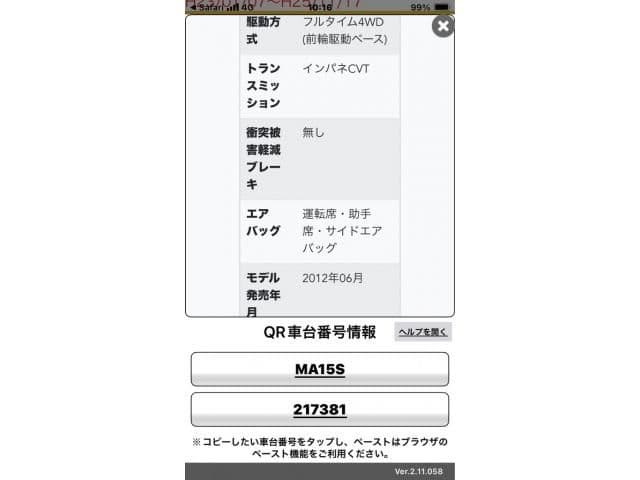Close the vehicle details popup
This screenshot has width=640, height=480.
443,26
